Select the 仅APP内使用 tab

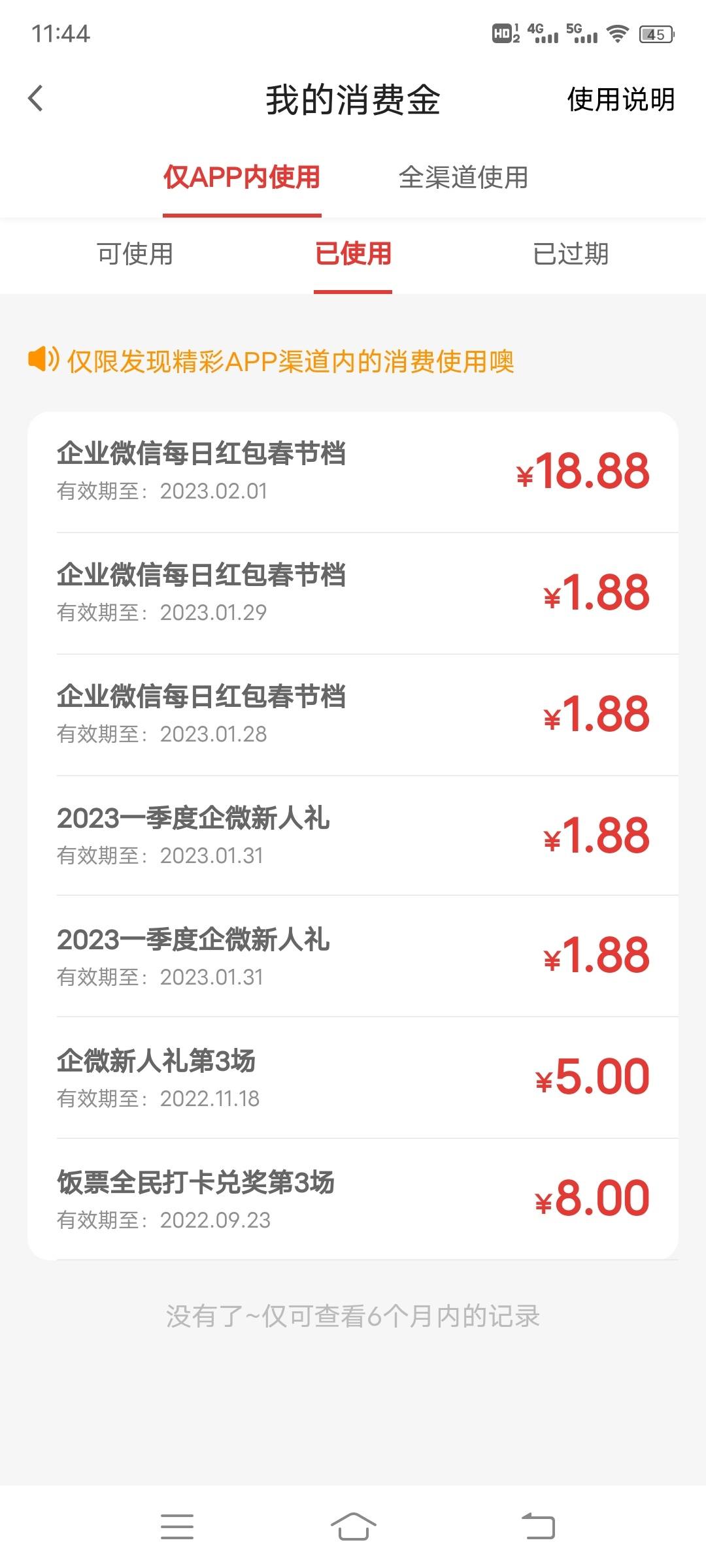click(242, 177)
